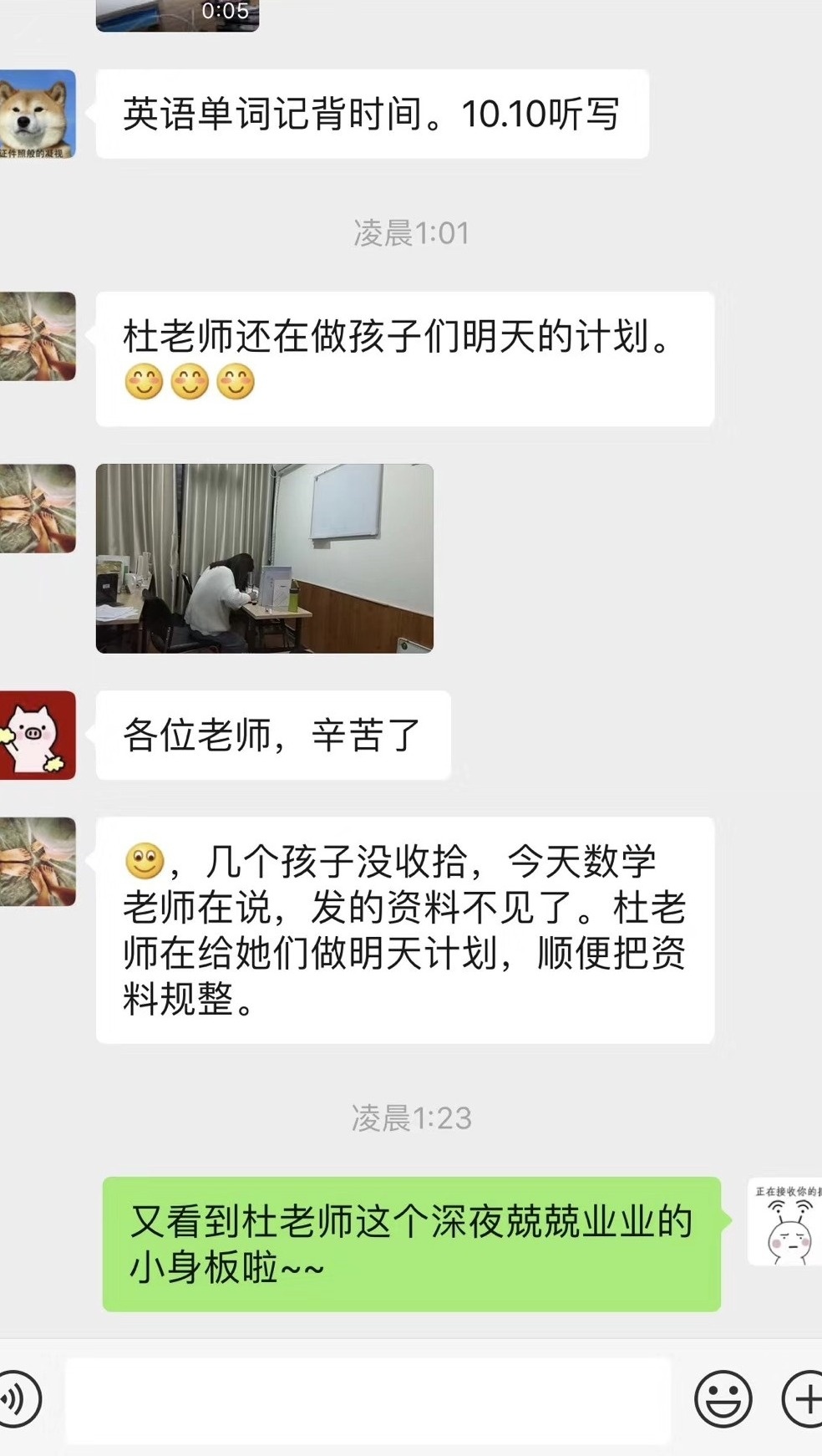Switch to voice message input
Image resolution: width=822 pixels, height=1456 pixels.
[x=17, y=1398]
